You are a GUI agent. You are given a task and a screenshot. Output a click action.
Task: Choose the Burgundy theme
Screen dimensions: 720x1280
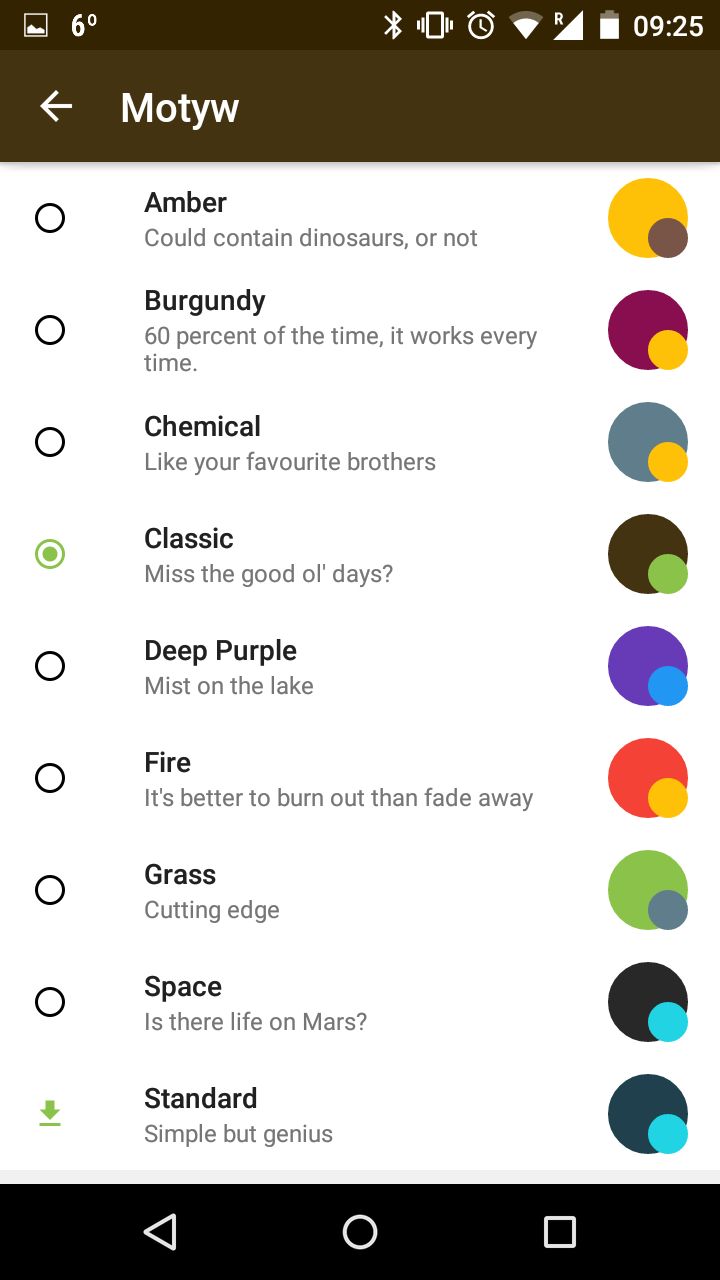(x=360, y=330)
